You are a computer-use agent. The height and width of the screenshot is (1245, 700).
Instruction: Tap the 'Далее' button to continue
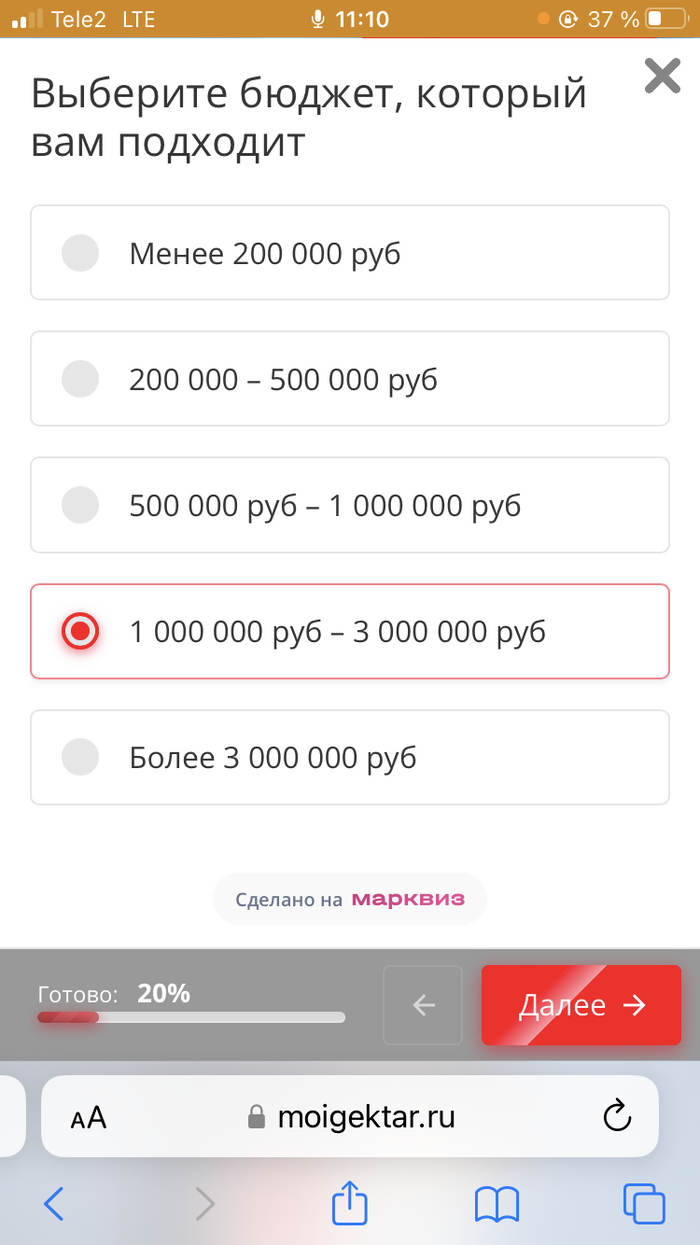click(x=581, y=1005)
